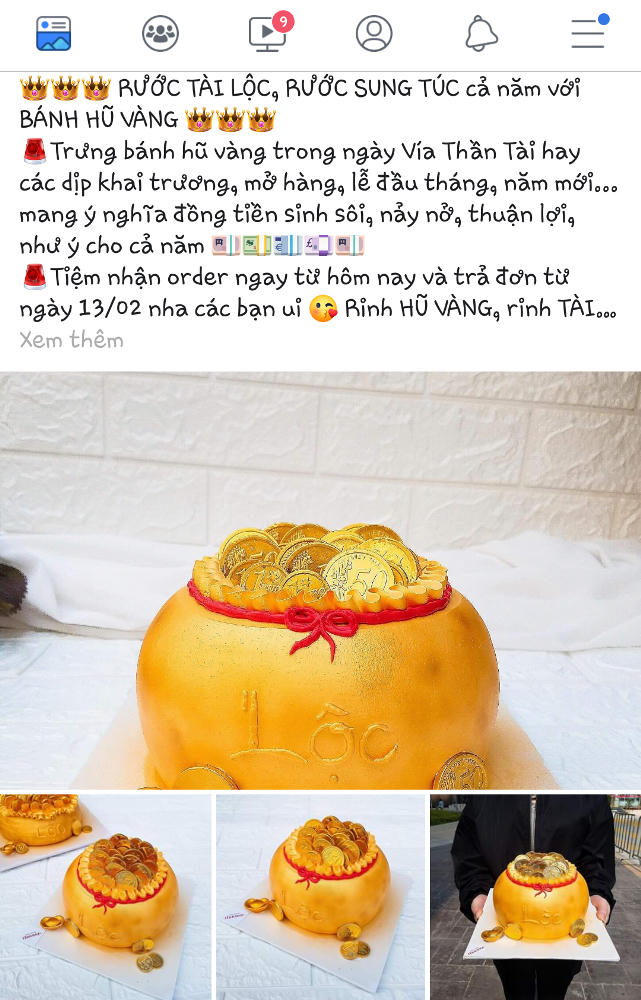Screen dimensions: 641x1000
Task: Open the notifications bell
Action: (481, 34)
